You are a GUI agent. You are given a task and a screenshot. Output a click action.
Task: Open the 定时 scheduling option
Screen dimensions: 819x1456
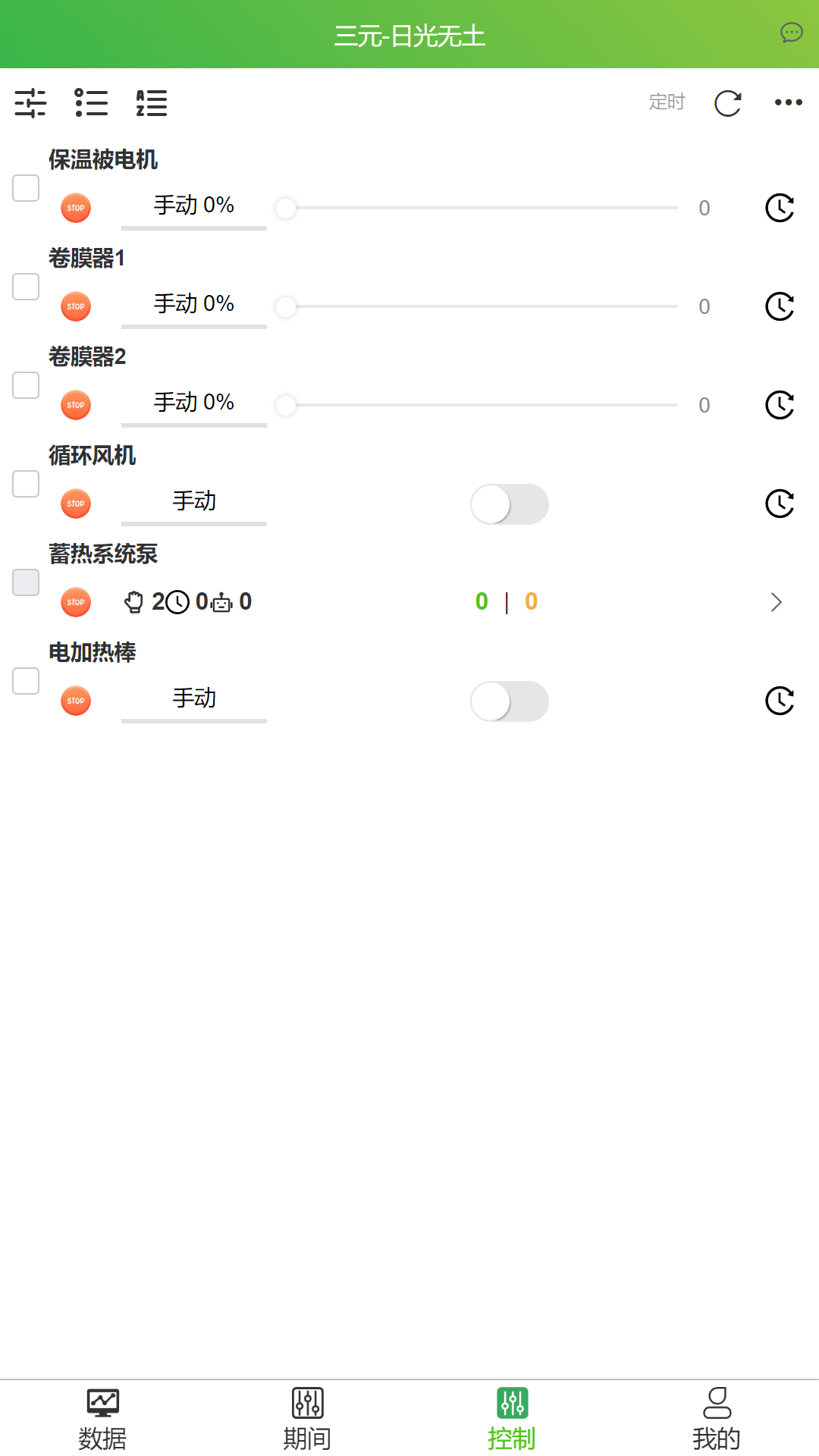pyautogui.click(x=666, y=102)
